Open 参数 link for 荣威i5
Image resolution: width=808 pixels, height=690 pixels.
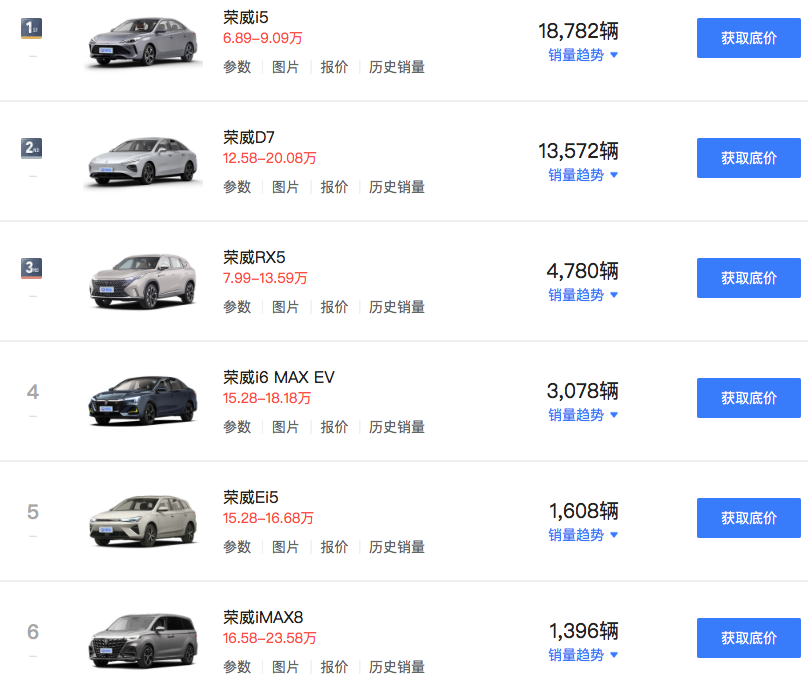(237, 67)
